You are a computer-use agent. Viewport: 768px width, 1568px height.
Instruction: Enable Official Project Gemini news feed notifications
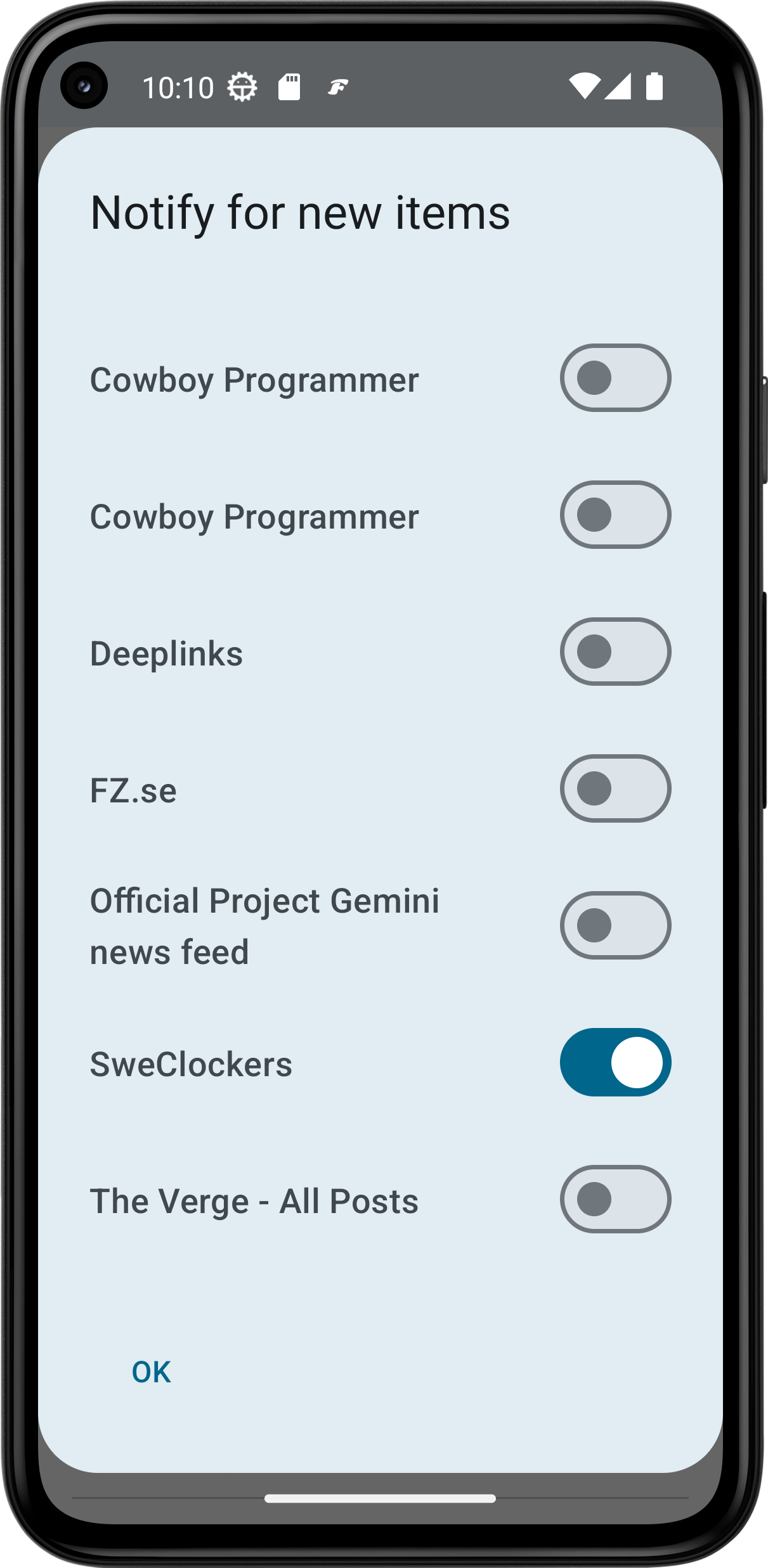click(614, 926)
